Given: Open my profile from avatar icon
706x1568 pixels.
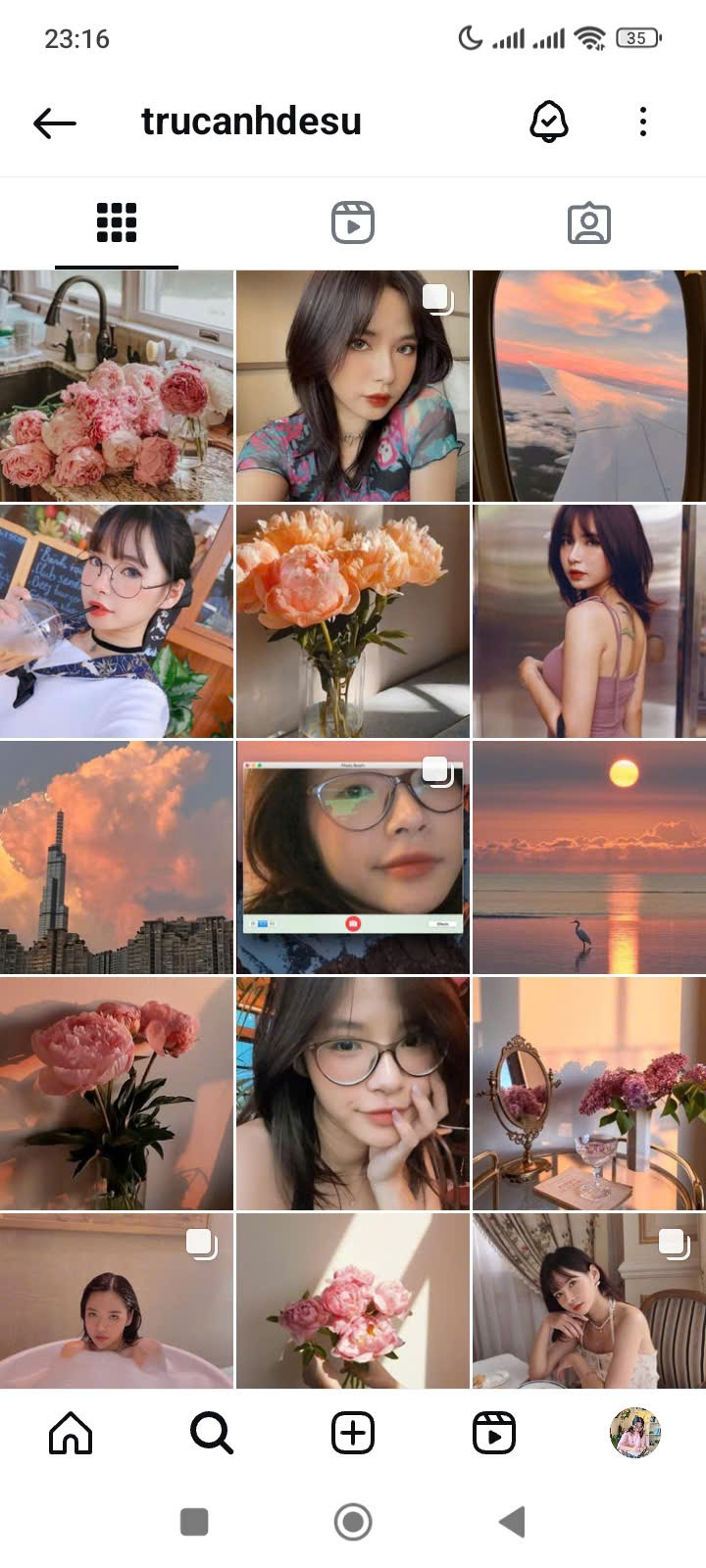Looking at the screenshot, I should (634, 1434).
